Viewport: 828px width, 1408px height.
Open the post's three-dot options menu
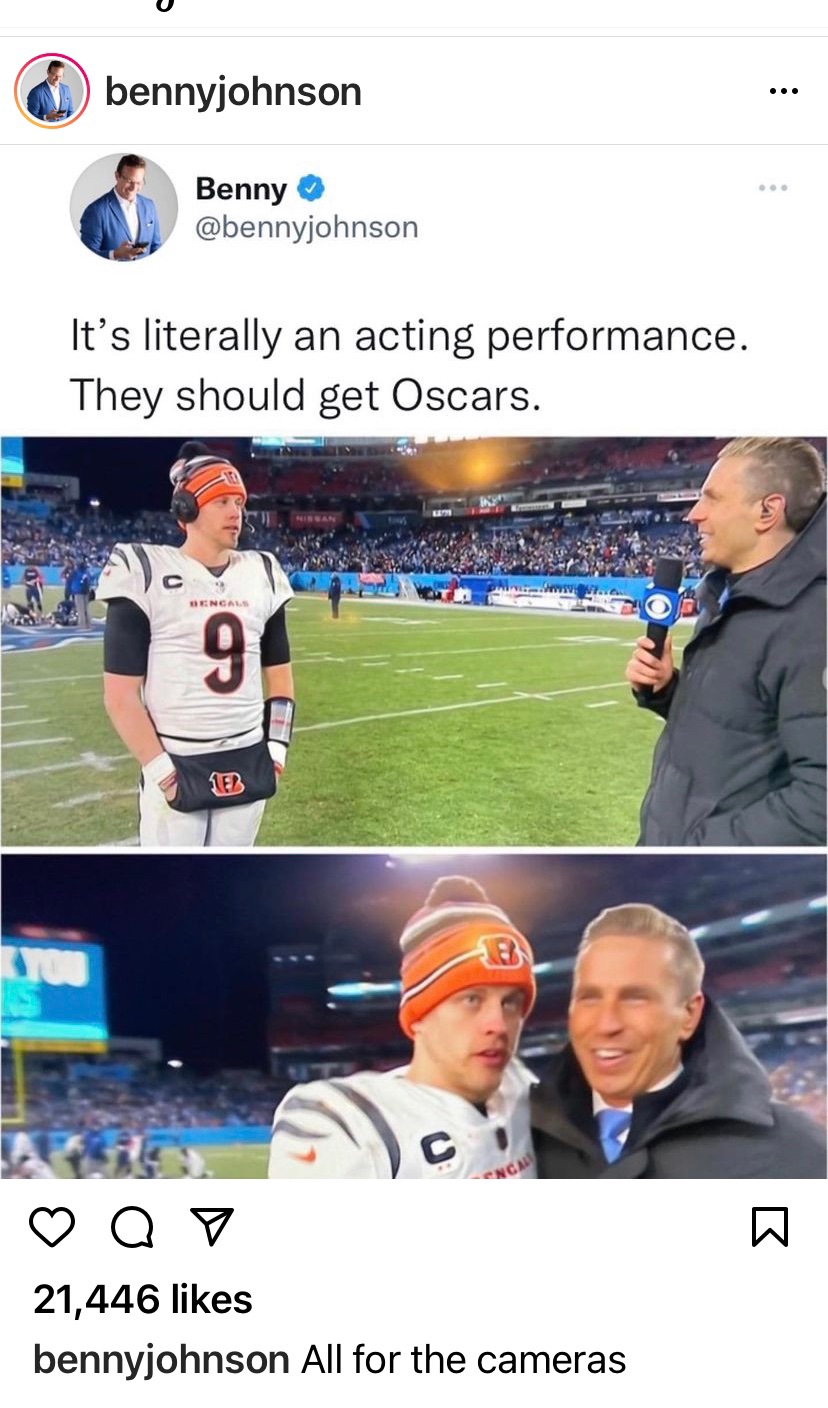coord(783,91)
